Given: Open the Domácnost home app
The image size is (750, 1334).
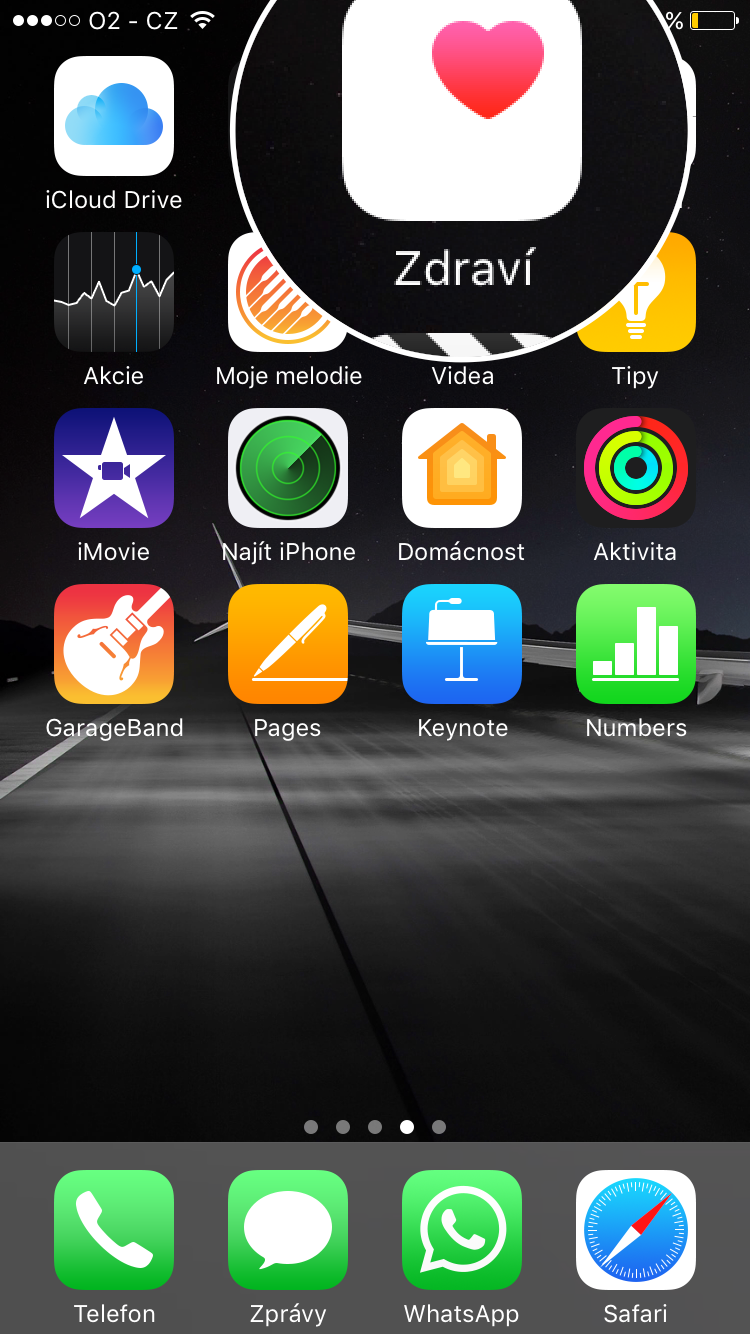Looking at the screenshot, I should (462, 468).
